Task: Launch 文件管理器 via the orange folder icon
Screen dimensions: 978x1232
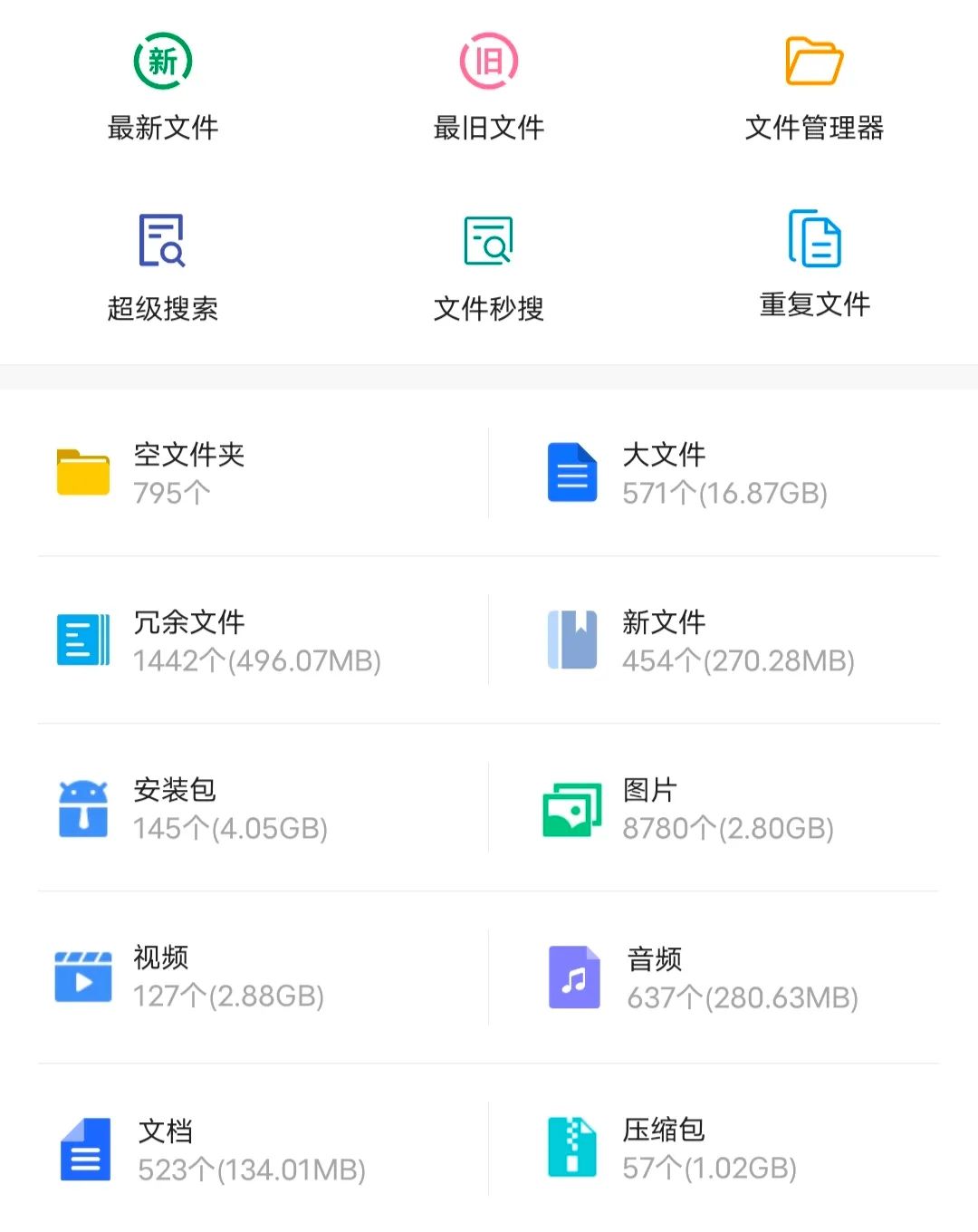Action: pos(813,60)
